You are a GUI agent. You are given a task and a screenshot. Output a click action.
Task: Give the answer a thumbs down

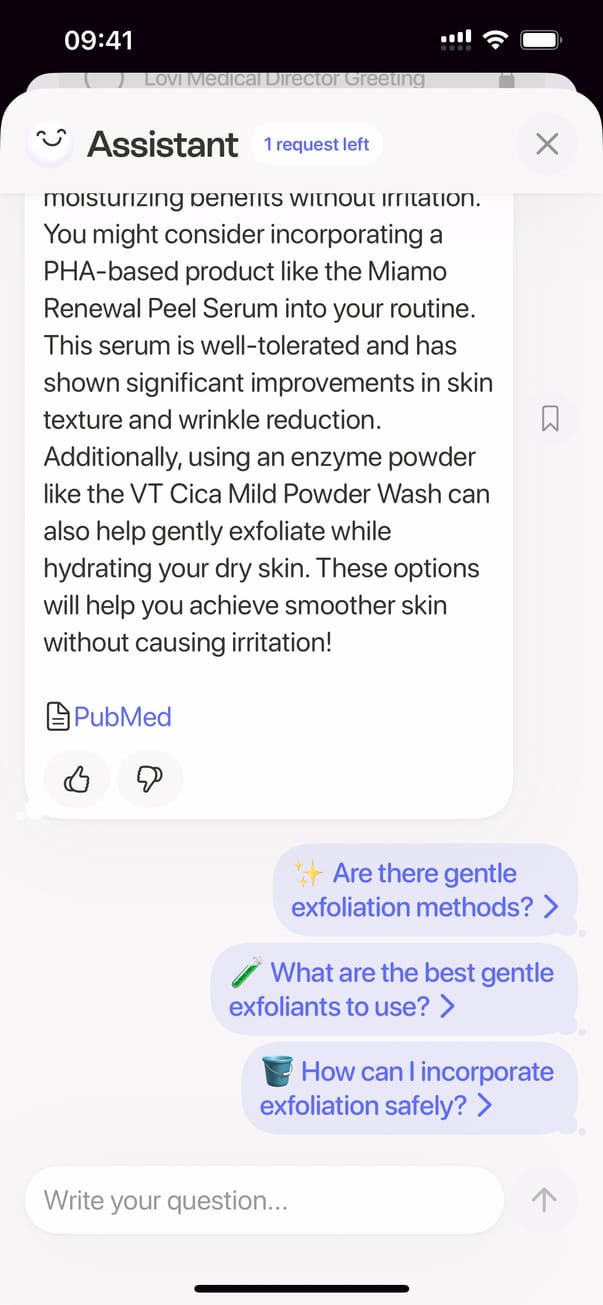pyautogui.click(x=150, y=779)
